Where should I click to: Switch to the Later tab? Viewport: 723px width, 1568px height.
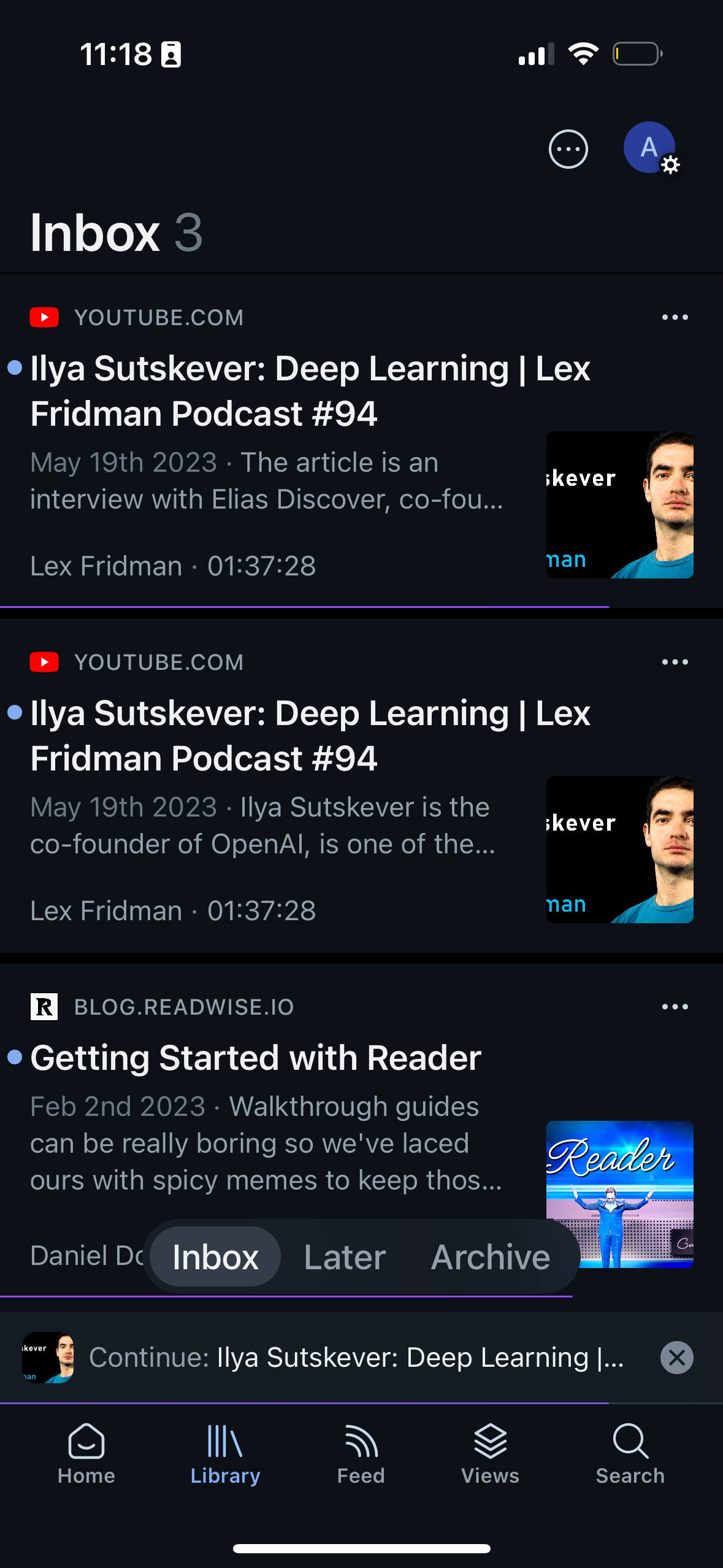(343, 1256)
